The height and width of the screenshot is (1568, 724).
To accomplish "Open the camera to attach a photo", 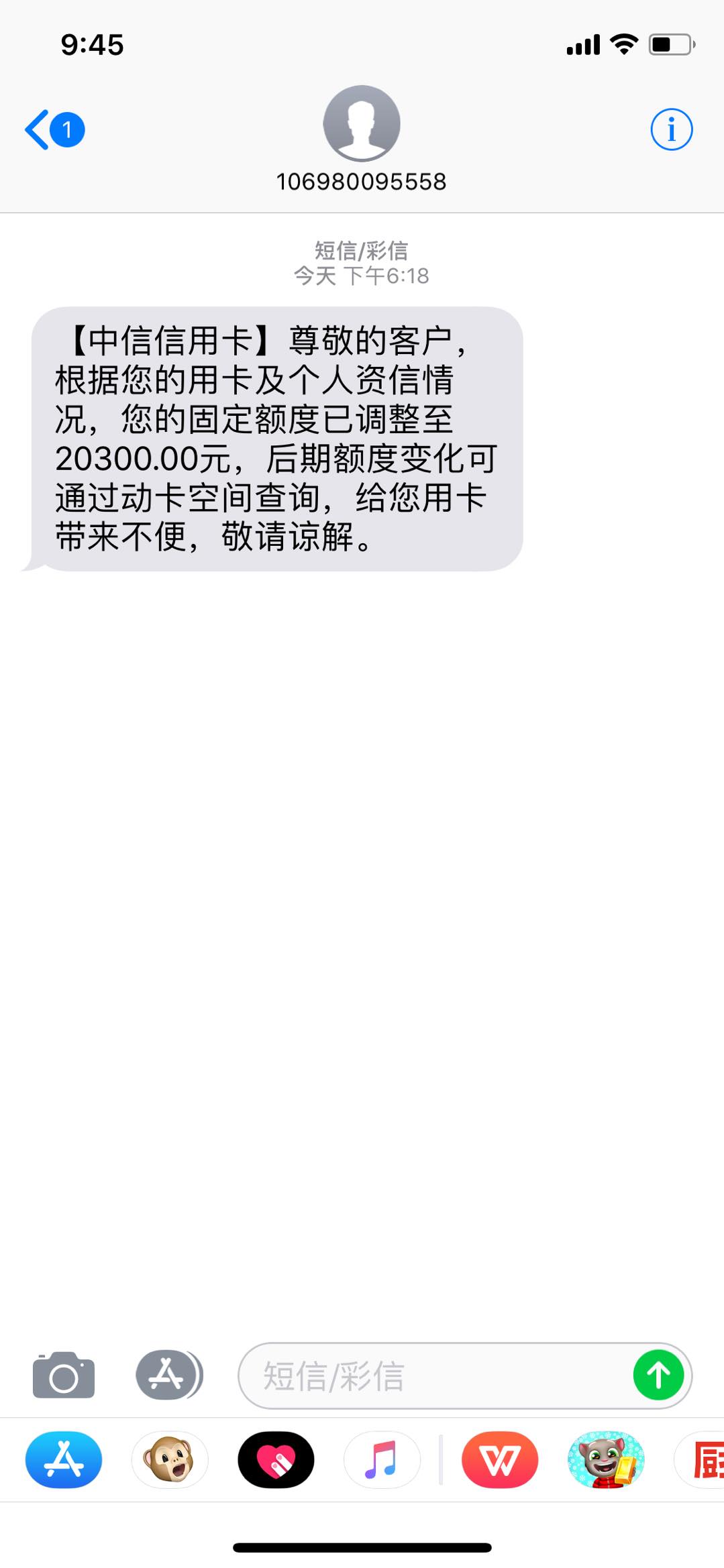I will (x=64, y=1375).
